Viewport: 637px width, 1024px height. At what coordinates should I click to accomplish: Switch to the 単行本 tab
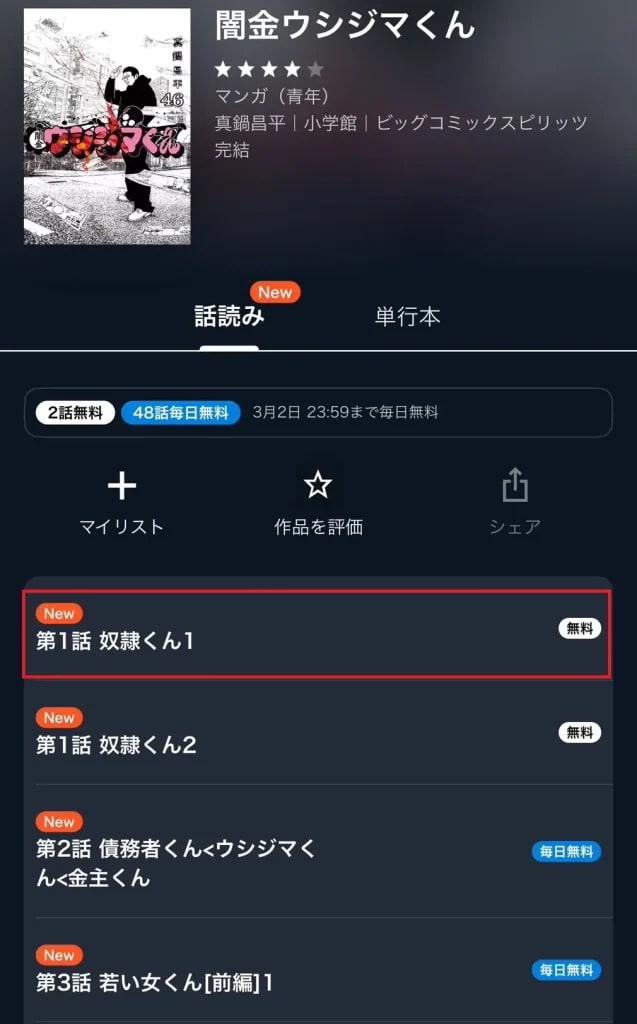407,317
